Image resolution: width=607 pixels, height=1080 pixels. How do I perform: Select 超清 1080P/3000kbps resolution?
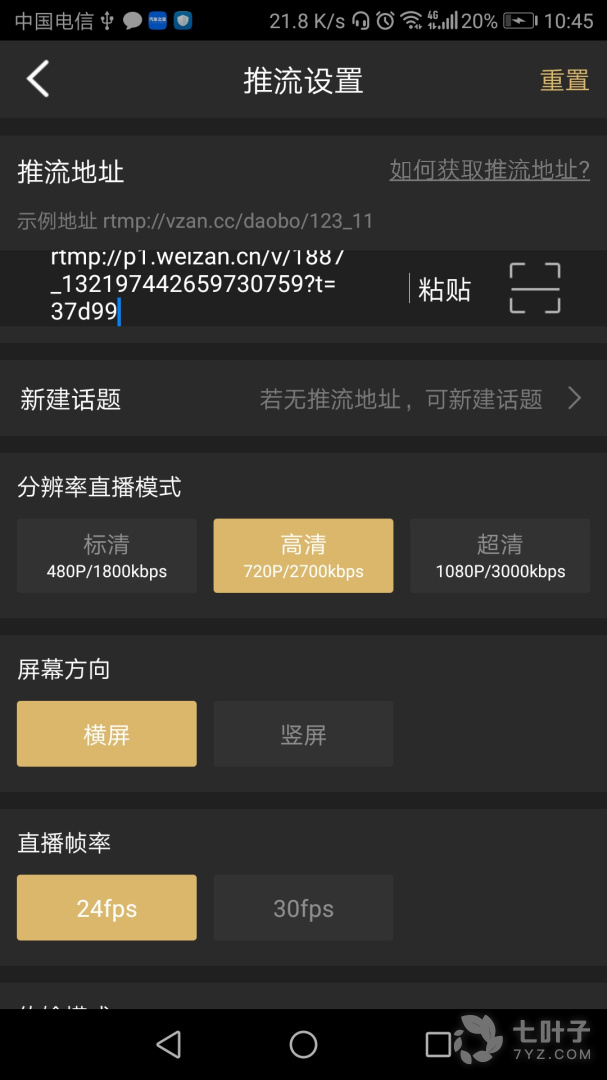pyautogui.click(x=500, y=556)
